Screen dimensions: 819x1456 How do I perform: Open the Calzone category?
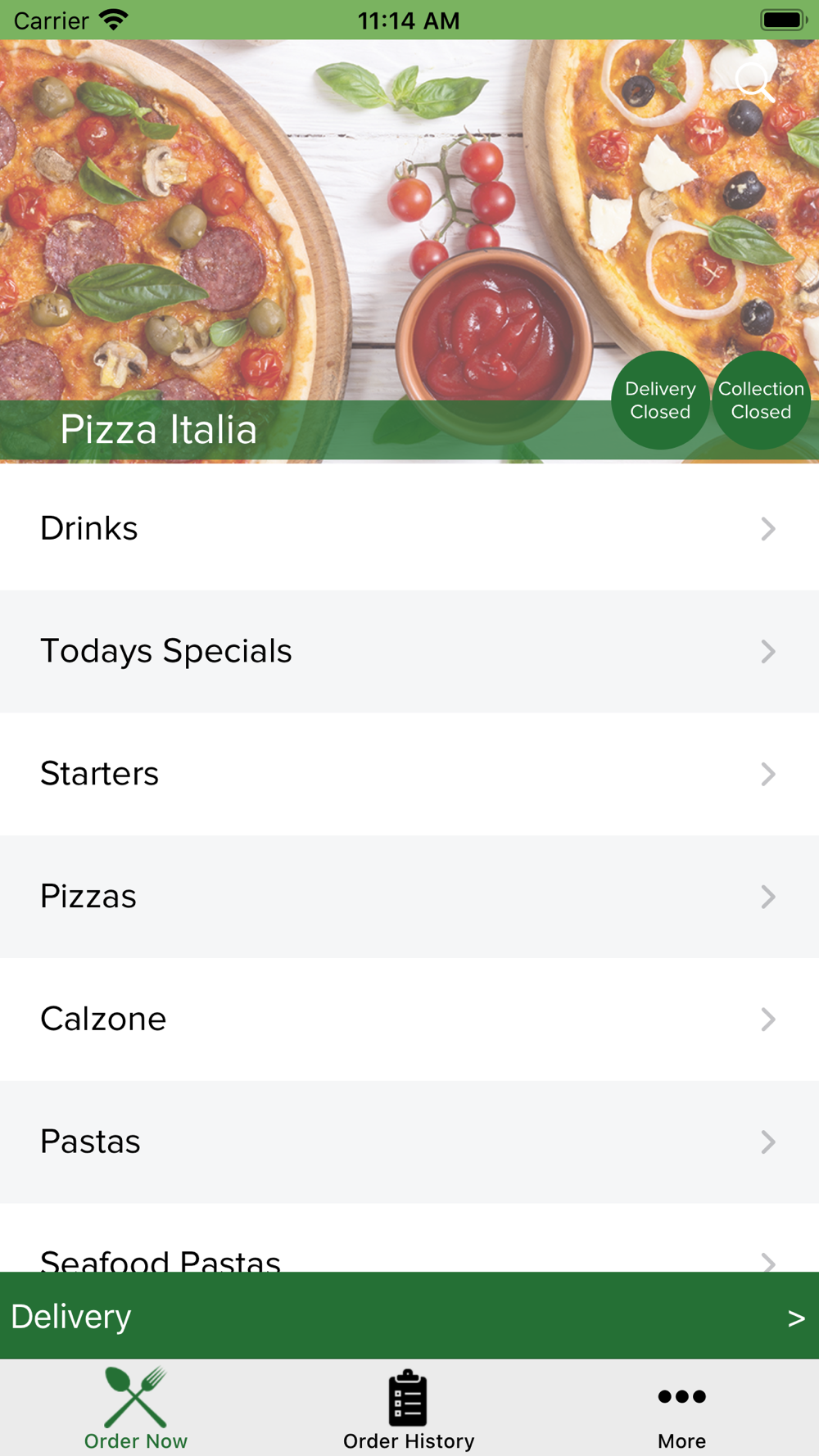pyautogui.click(x=409, y=1020)
